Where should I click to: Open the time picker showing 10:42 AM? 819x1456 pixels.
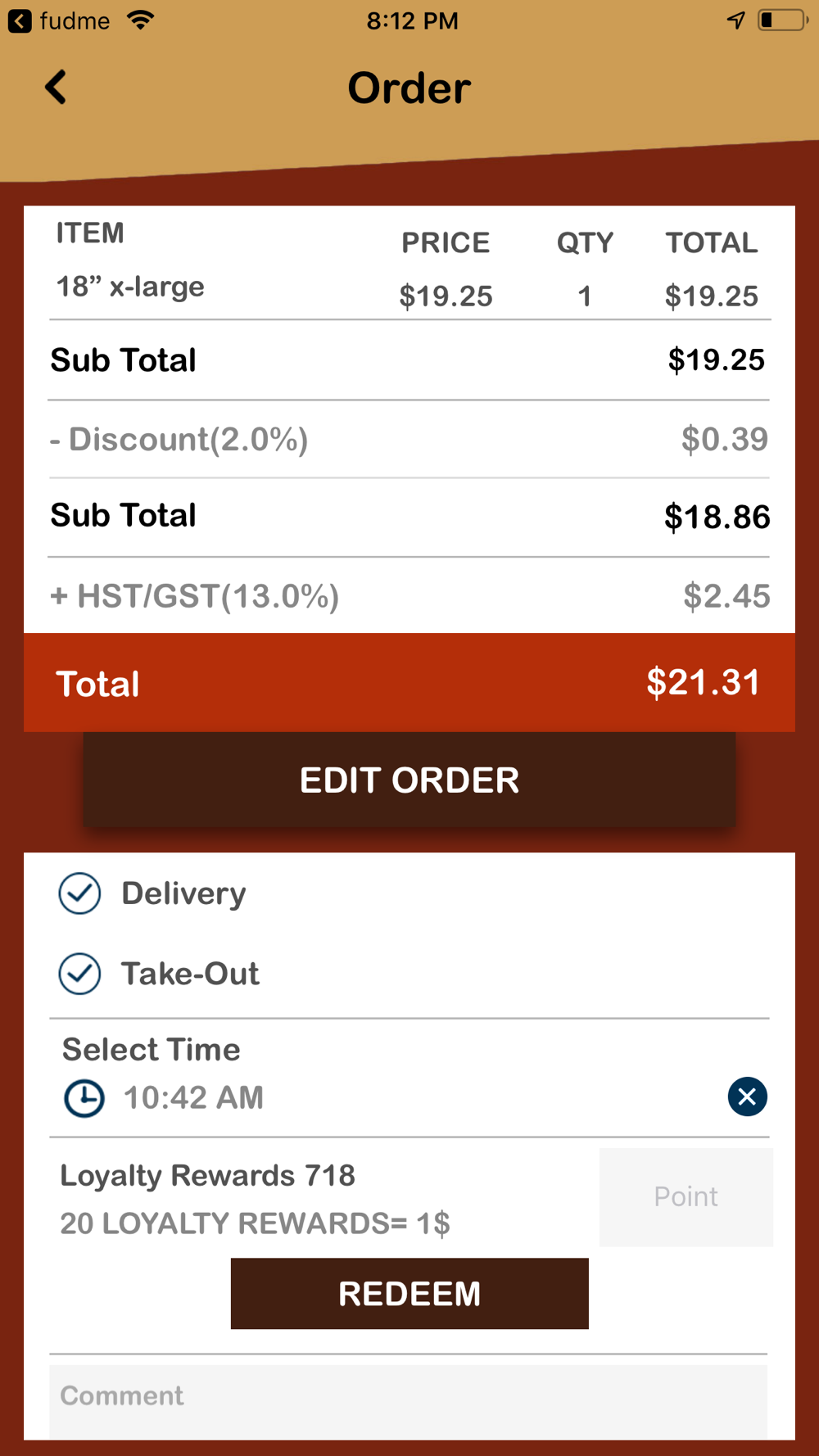pos(193,1097)
